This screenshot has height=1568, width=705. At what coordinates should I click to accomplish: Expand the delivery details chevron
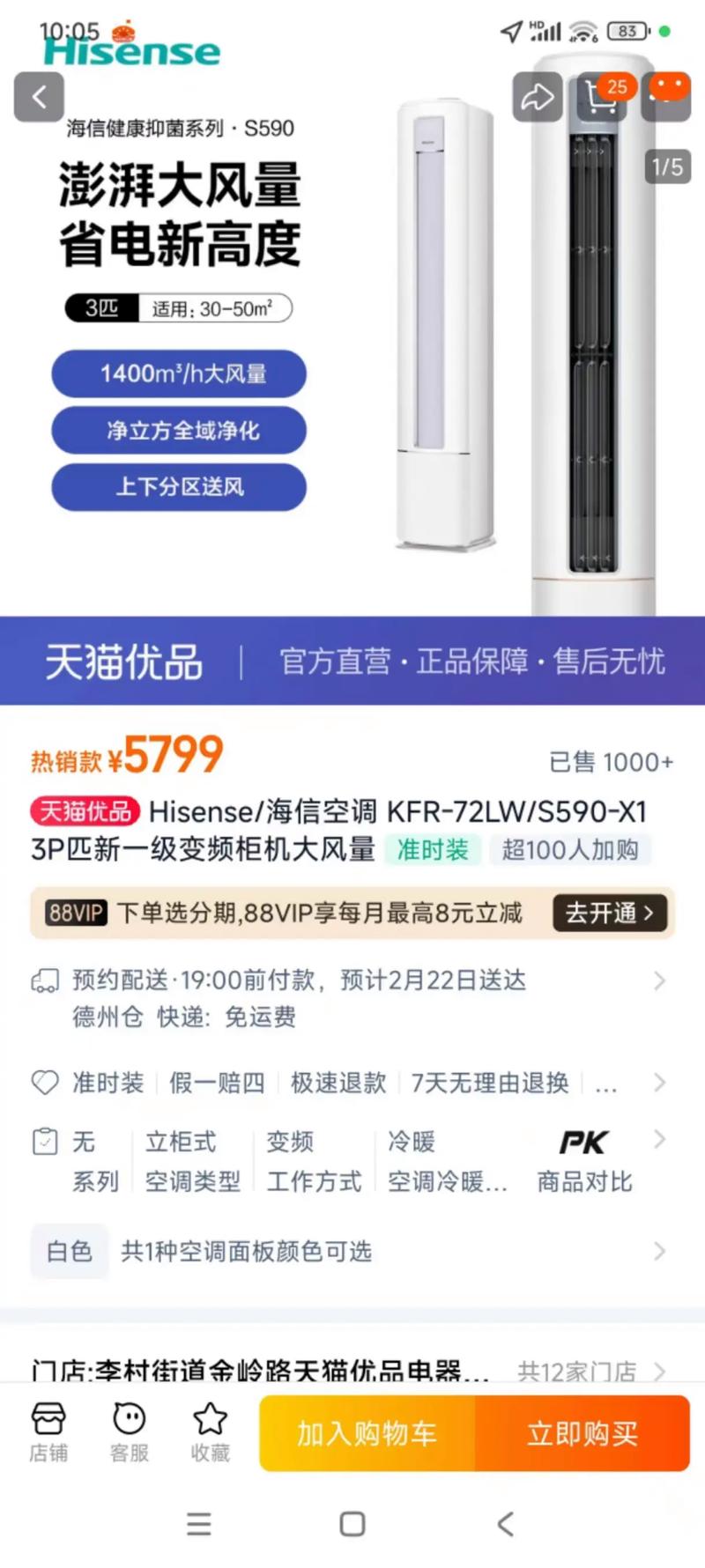pyautogui.click(x=661, y=980)
